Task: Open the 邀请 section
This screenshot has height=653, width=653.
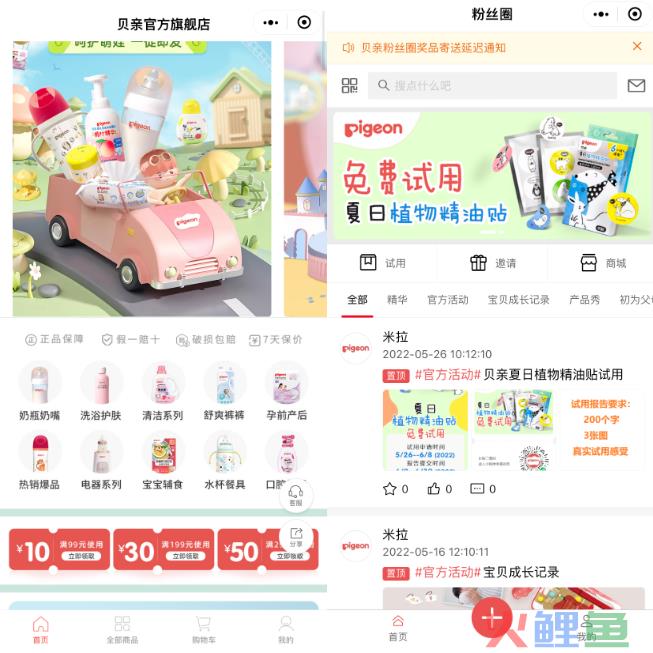Action: (x=492, y=262)
